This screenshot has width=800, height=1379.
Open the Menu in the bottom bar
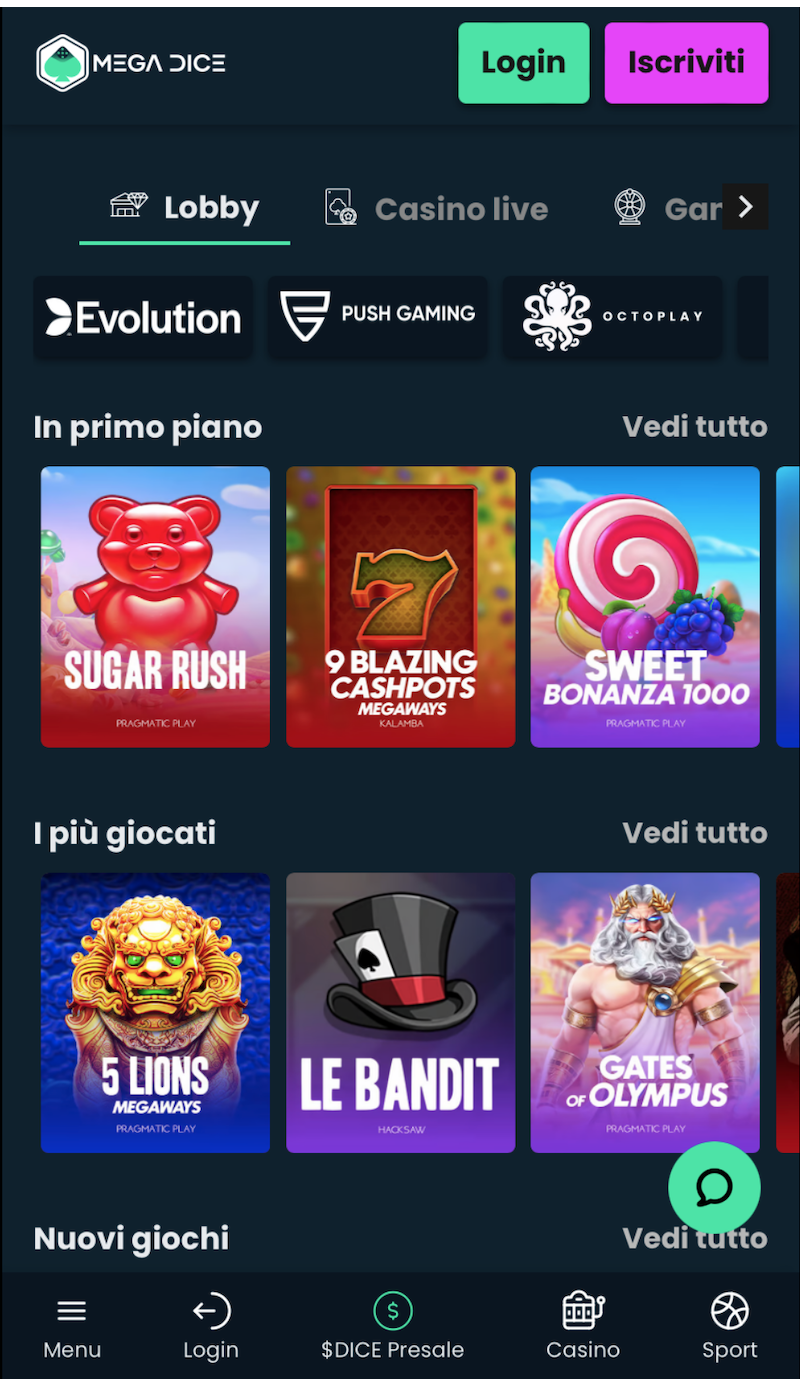pyautogui.click(x=72, y=1326)
